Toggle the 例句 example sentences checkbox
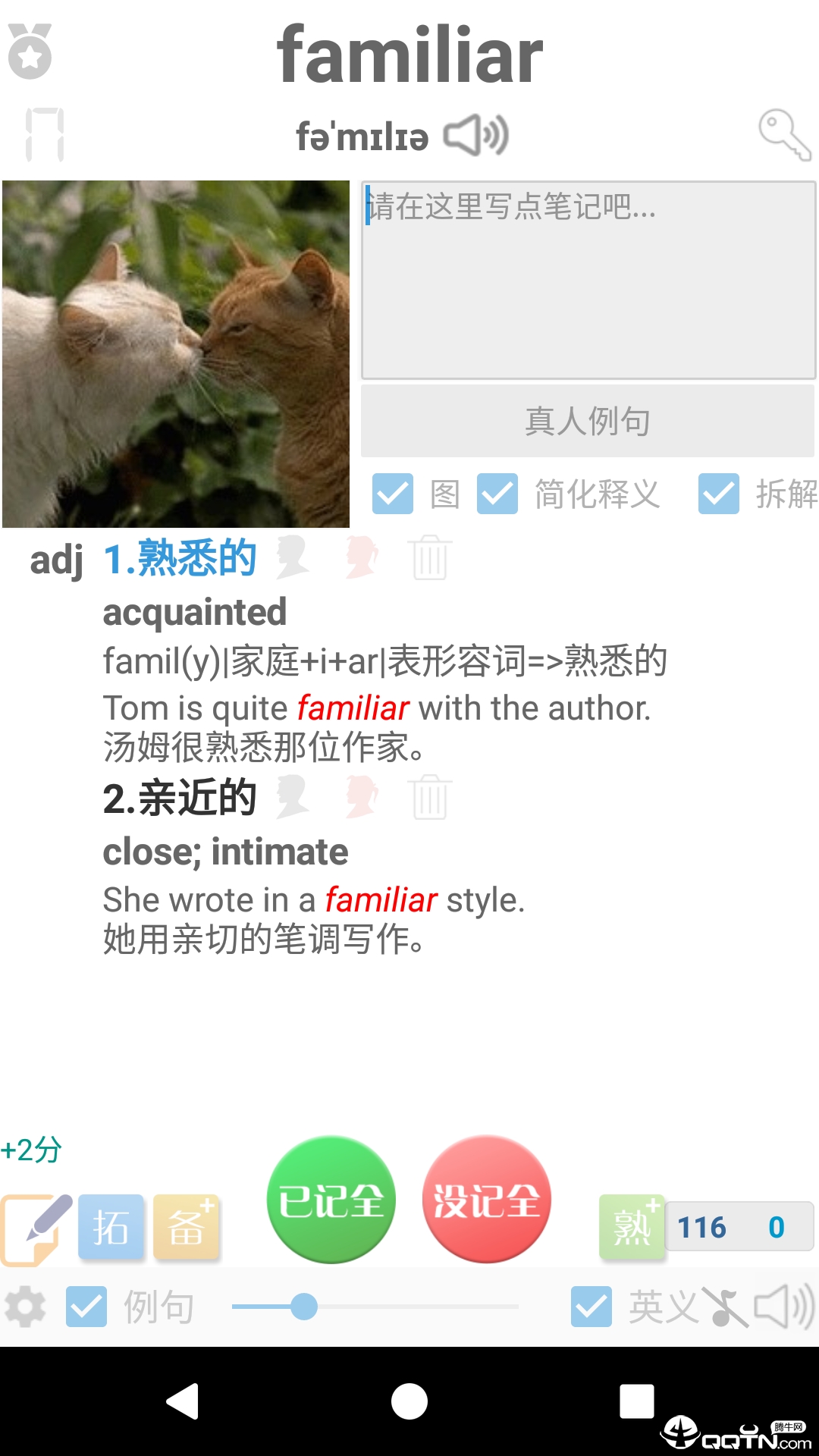Screen dimensions: 819x1456 [x=86, y=1307]
